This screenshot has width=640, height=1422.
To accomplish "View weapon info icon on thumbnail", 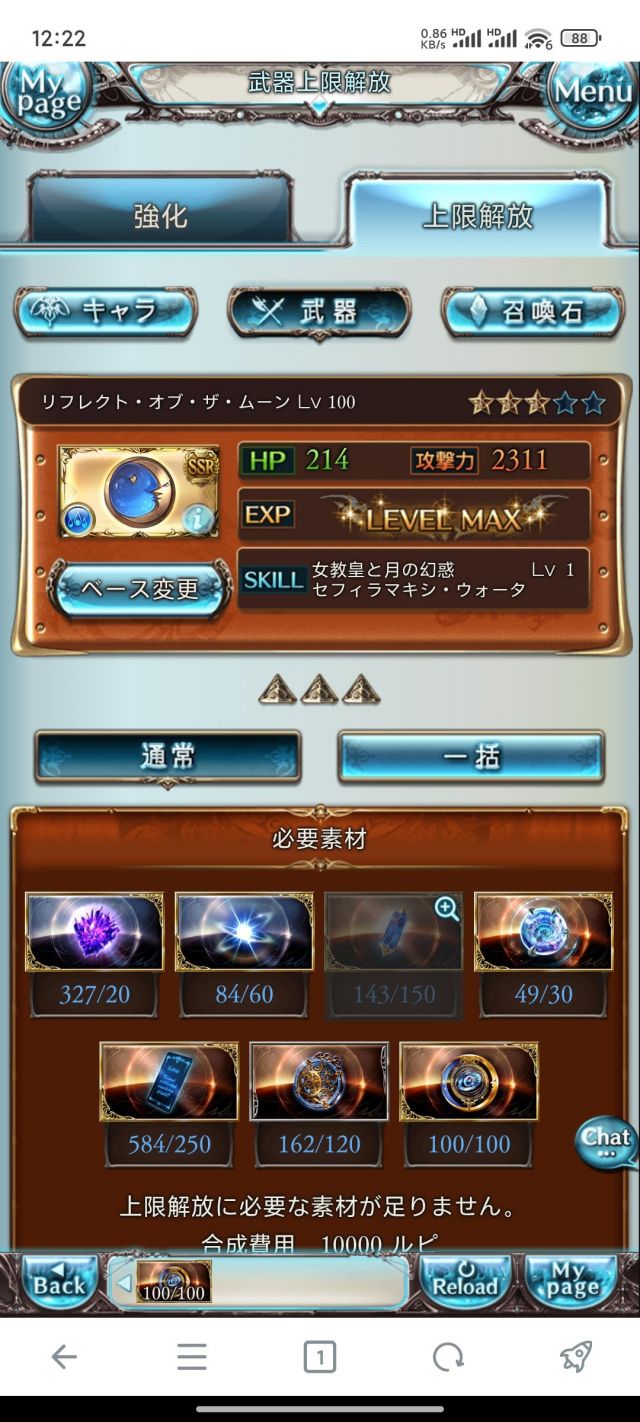I will (196, 517).
